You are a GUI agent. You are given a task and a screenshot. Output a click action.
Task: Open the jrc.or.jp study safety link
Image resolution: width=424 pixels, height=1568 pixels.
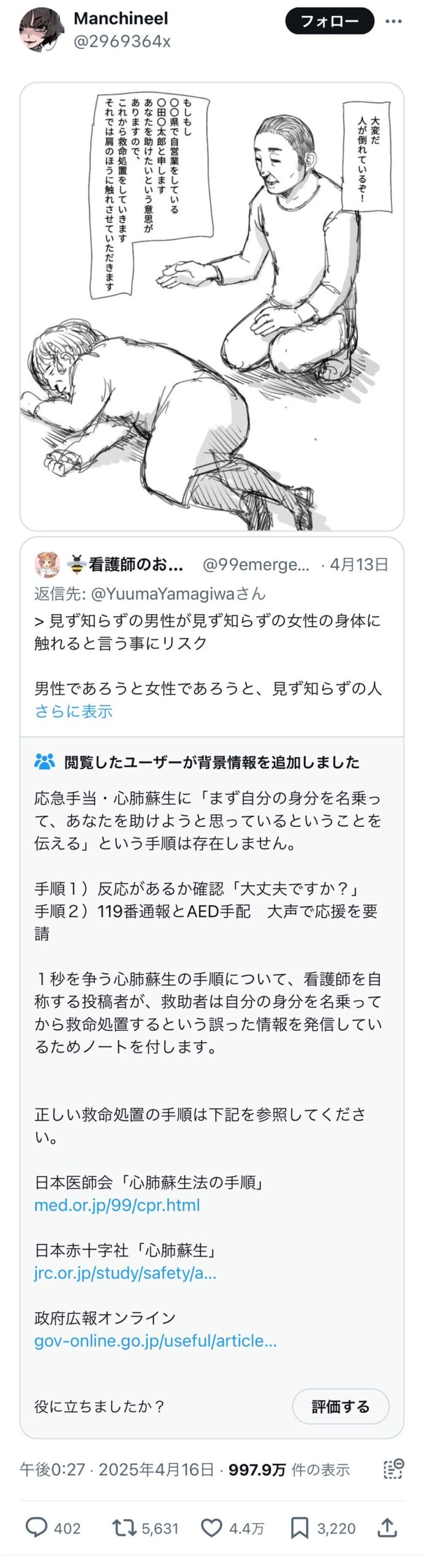(125, 1273)
